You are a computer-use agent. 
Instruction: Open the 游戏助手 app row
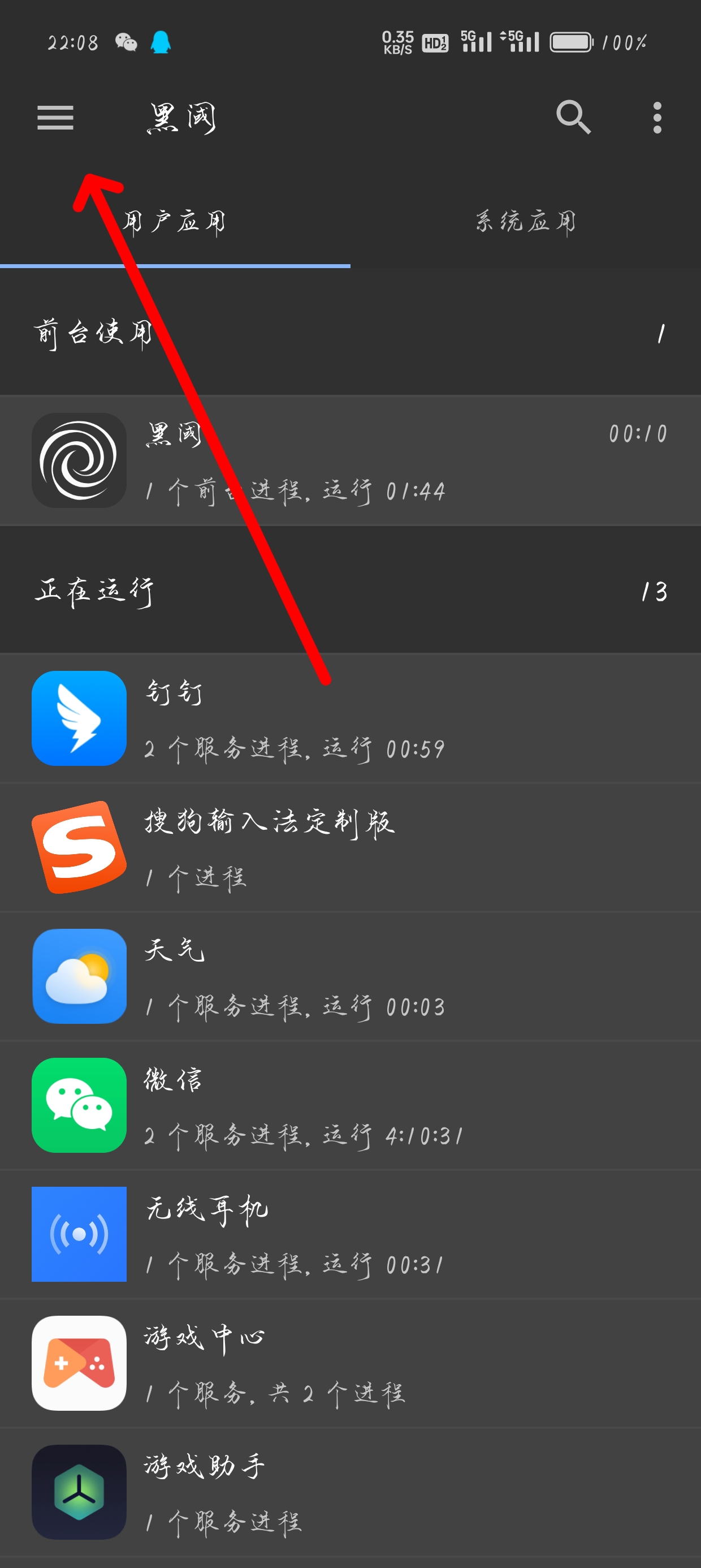coord(350,1493)
